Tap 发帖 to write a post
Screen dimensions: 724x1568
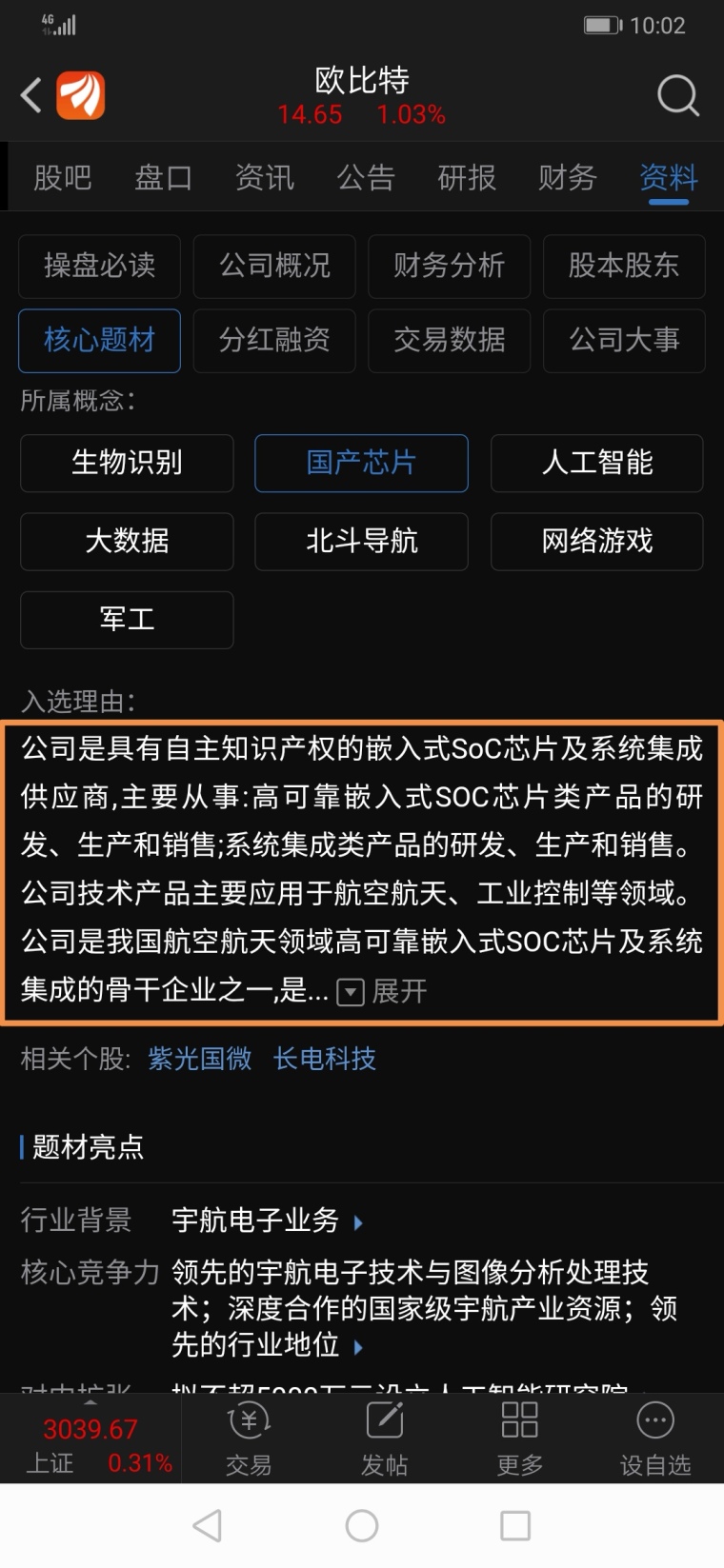click(x=384, y=1439)
